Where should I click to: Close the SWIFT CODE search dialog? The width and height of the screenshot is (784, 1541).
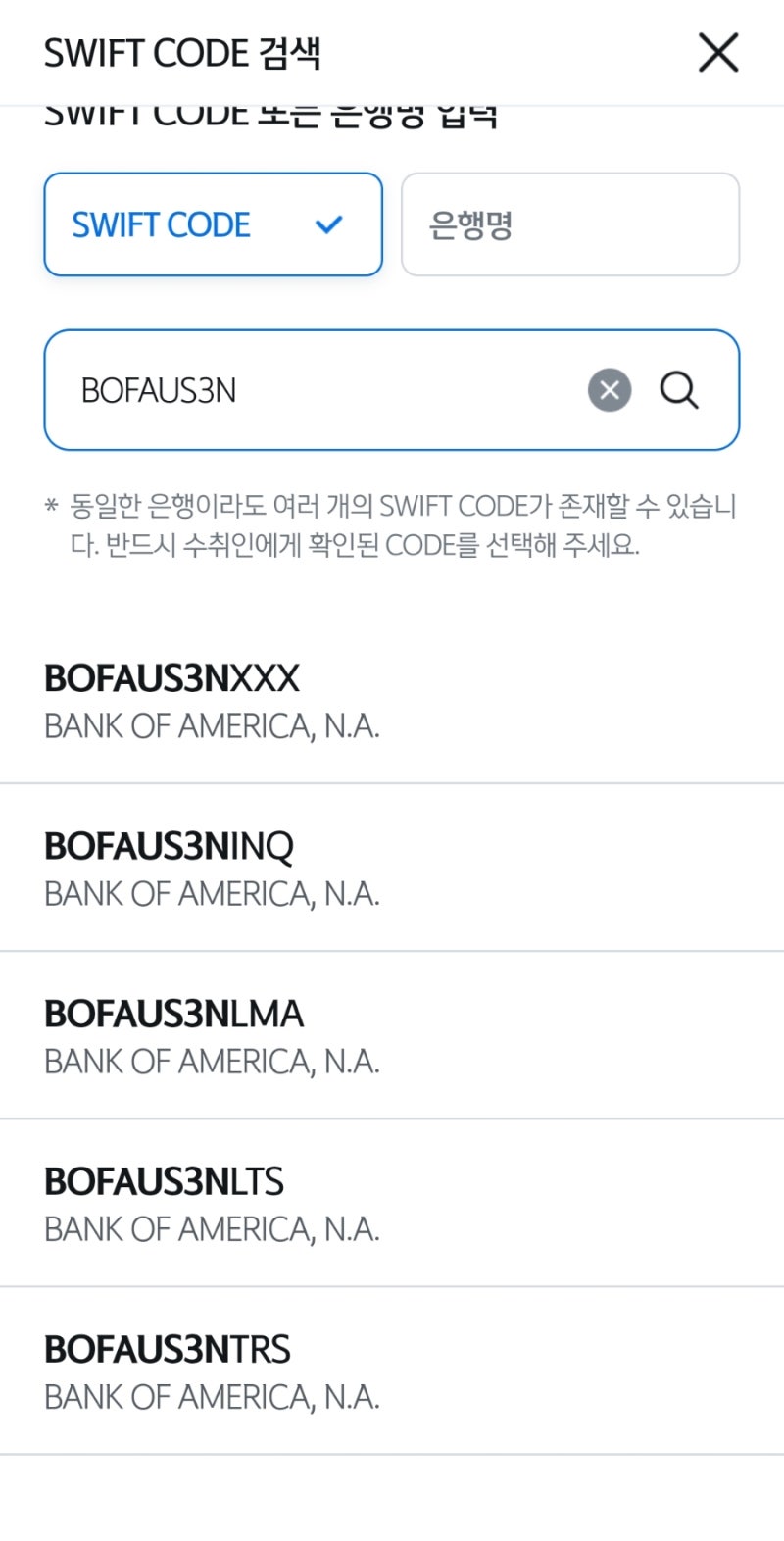pyautogui.click(x=717, y=53)
